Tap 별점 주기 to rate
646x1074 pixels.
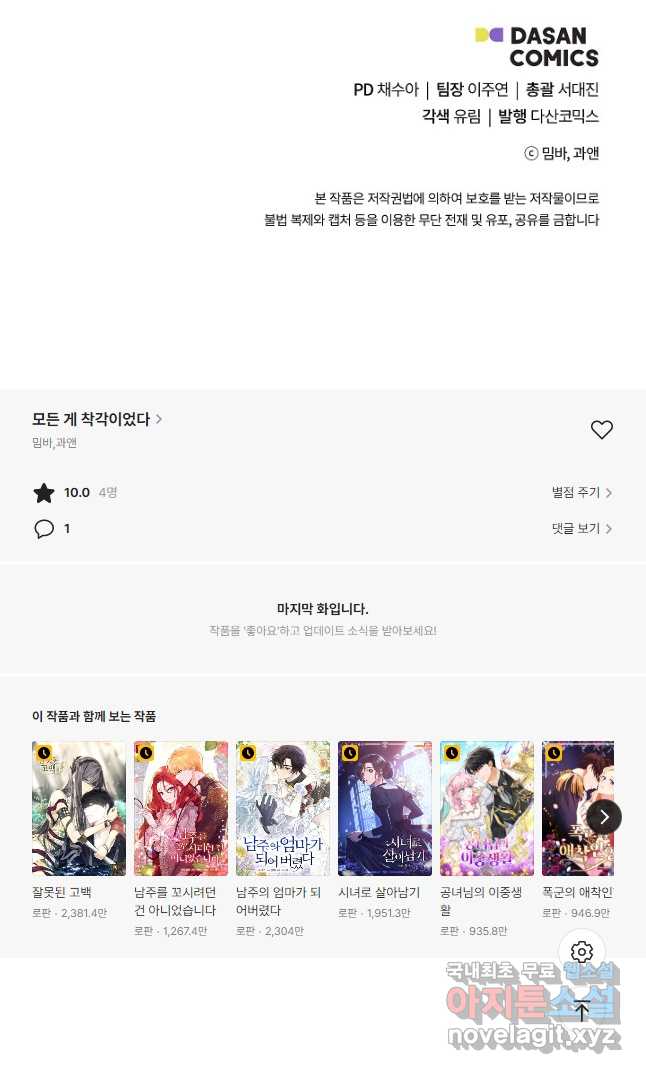pyautogui.click(x=581, y=493)
